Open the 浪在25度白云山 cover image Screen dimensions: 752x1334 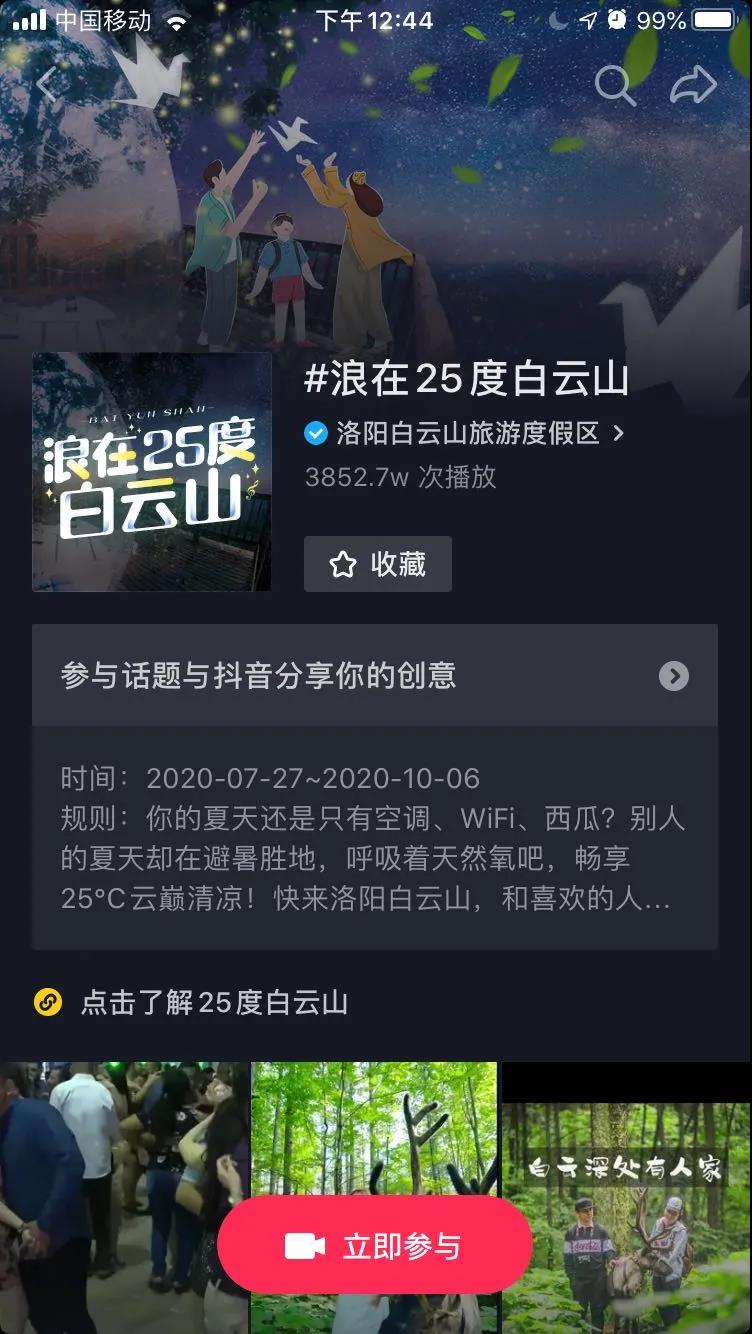(x=152, y=471)
